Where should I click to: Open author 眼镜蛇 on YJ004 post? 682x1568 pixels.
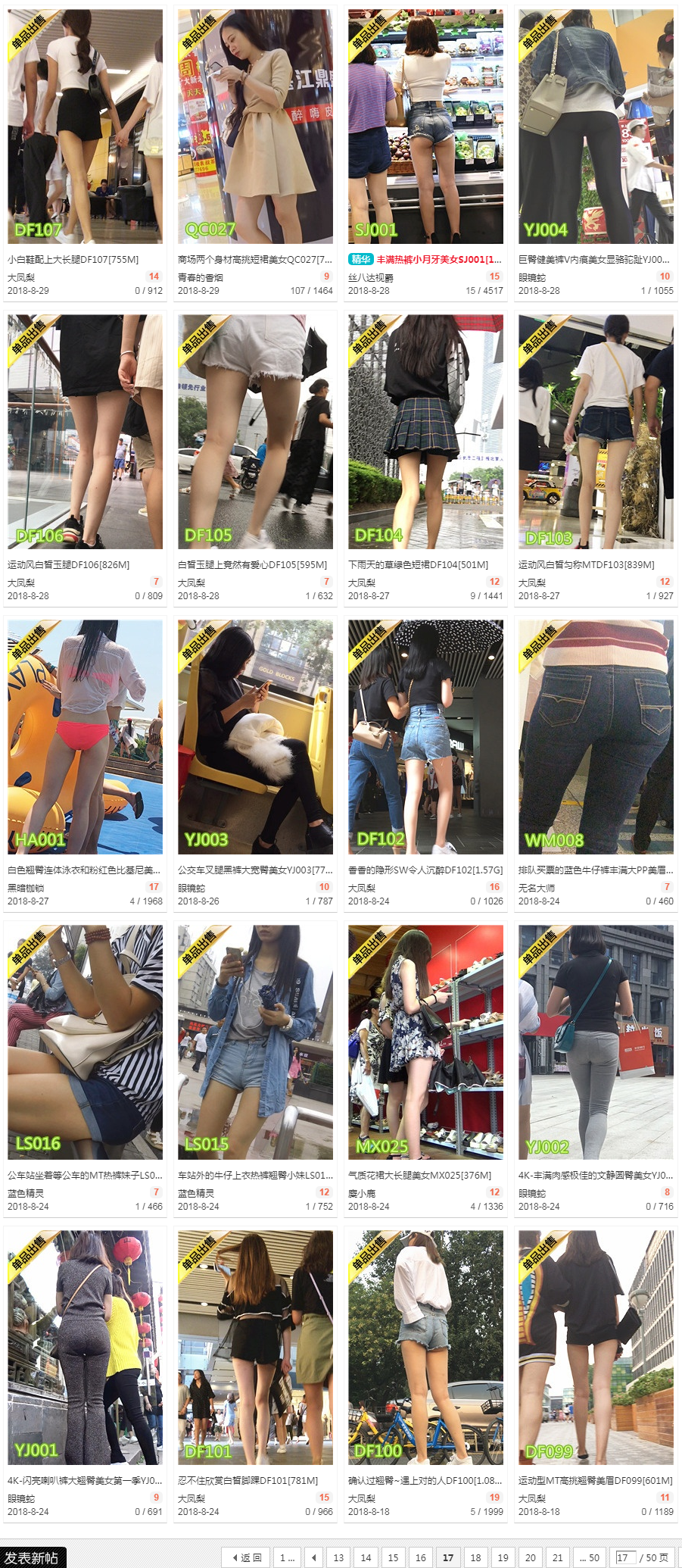tap(531, 277)
